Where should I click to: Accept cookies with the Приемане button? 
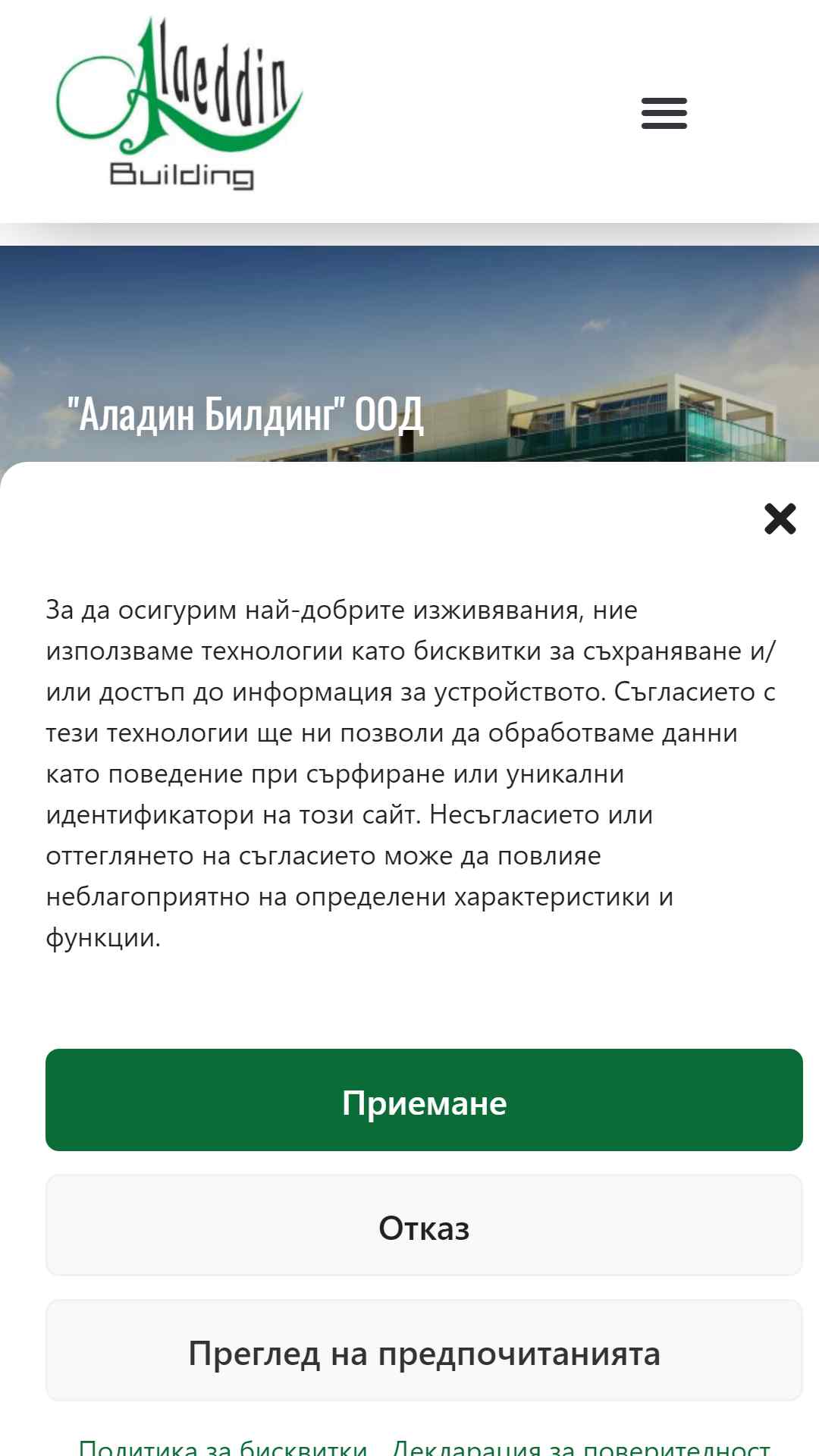(x=424, y=1100)
